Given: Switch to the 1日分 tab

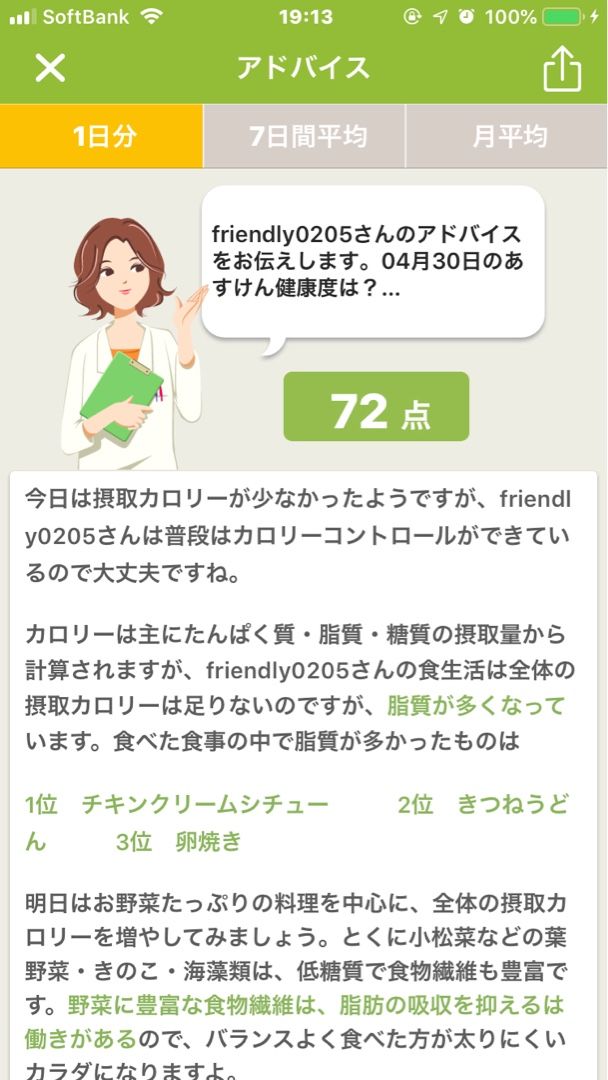Looking at the screenshot, I should click(x=102, y=137).
